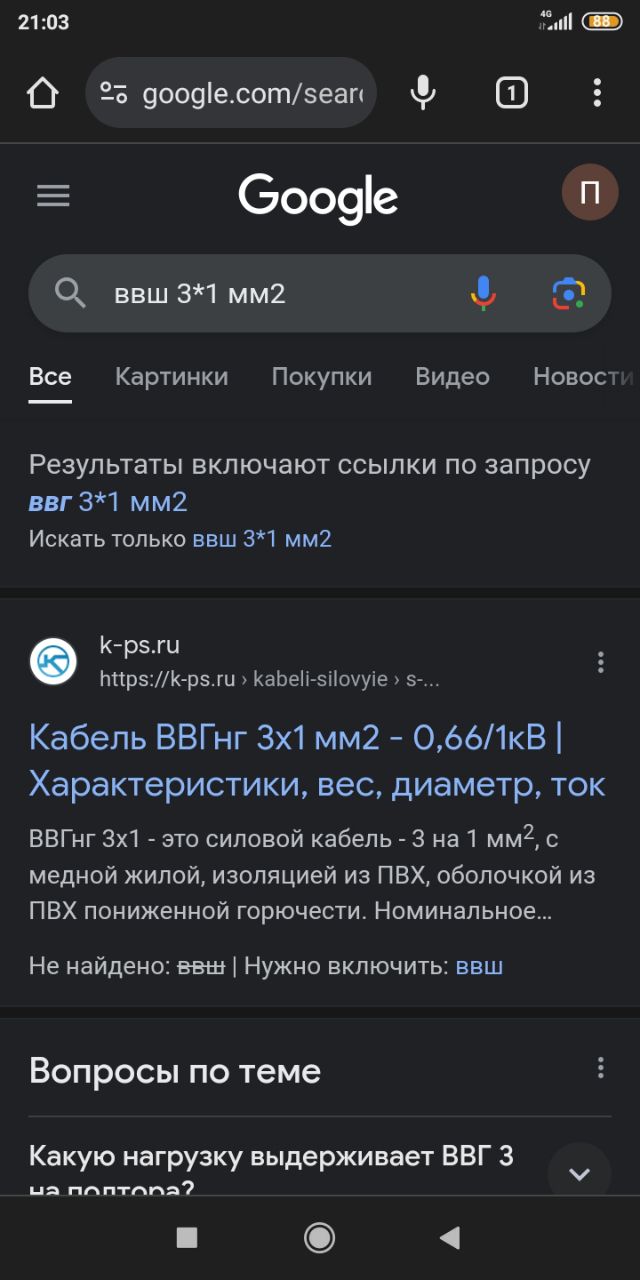640x1280 pixels.
Task: Open options for the k-ps.ru result
Action: click(x=601, y=662)
